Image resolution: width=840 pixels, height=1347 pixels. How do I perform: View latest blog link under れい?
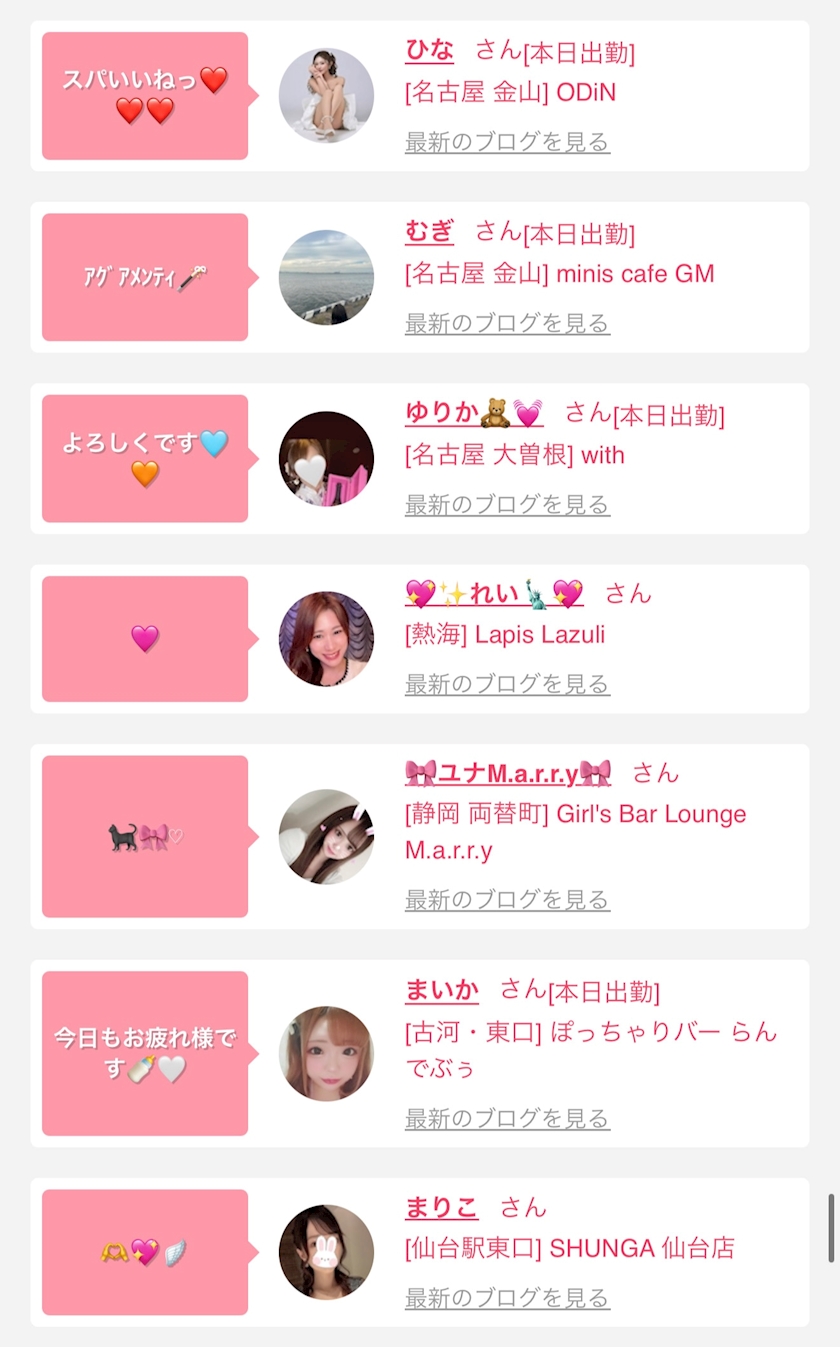click(507, 684)
